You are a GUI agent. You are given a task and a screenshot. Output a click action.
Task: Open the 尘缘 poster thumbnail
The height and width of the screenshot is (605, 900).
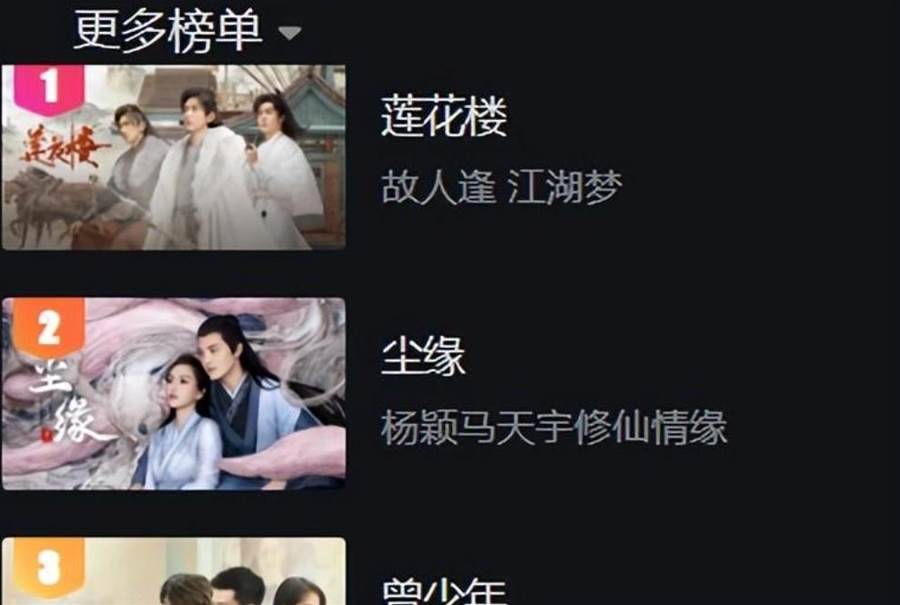(x=174, y=393)
